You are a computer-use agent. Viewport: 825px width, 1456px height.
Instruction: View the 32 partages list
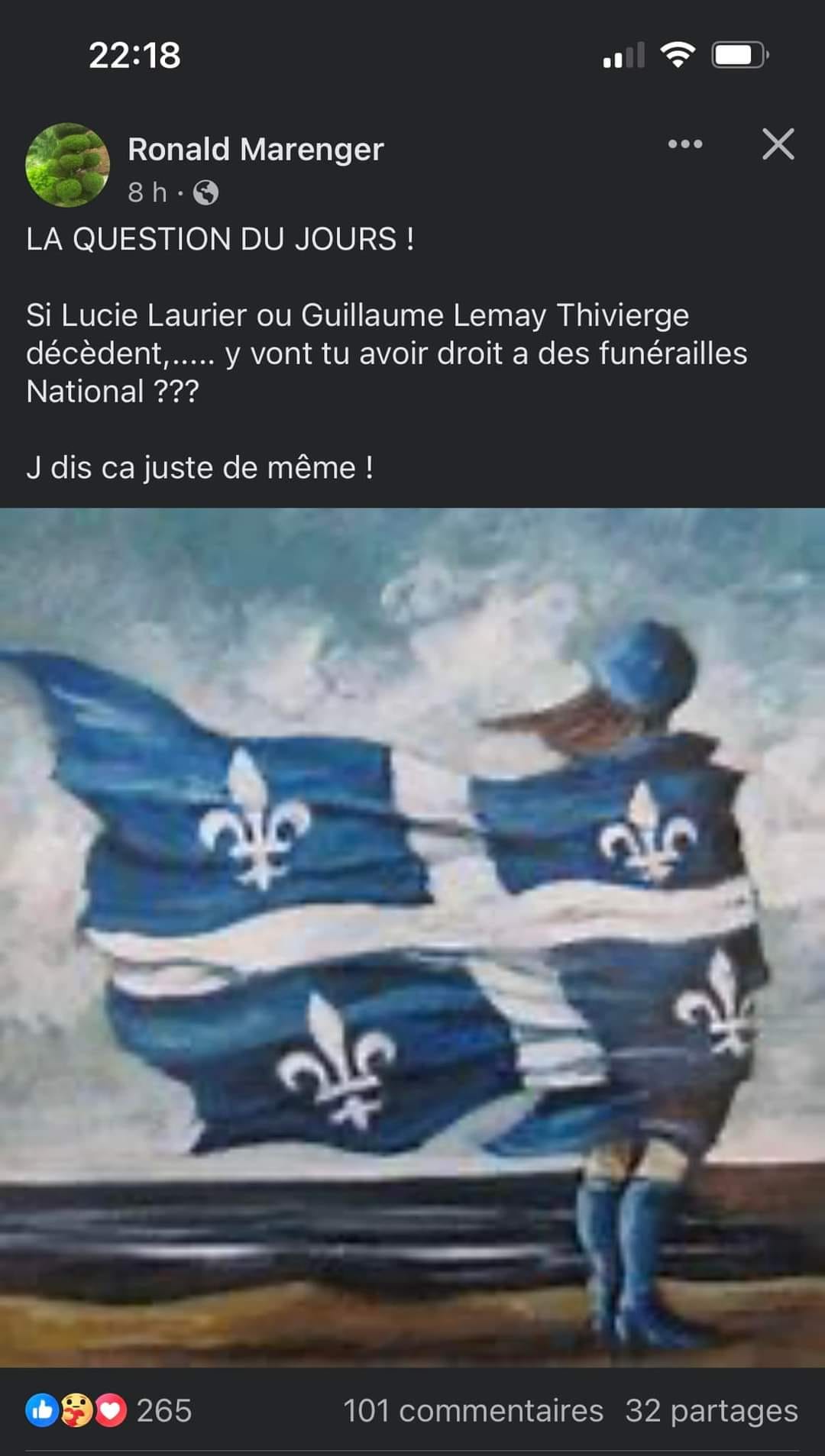pyautogui.click(x=711, y=1410)
